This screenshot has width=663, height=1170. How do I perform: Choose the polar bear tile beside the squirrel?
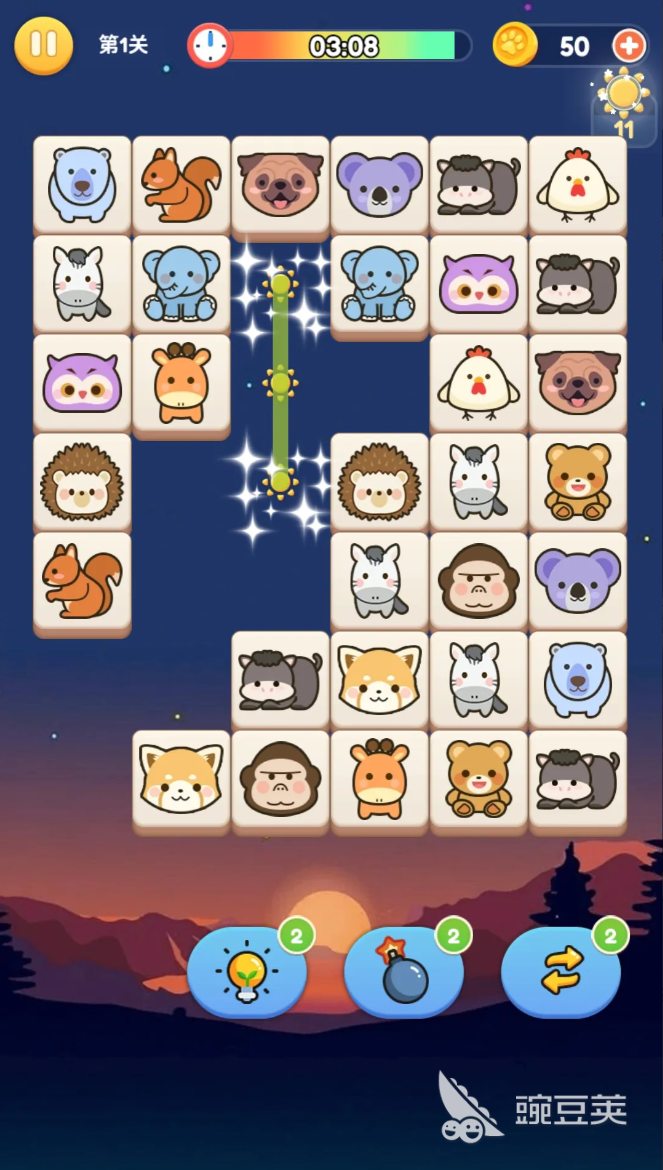click(82, 184)
